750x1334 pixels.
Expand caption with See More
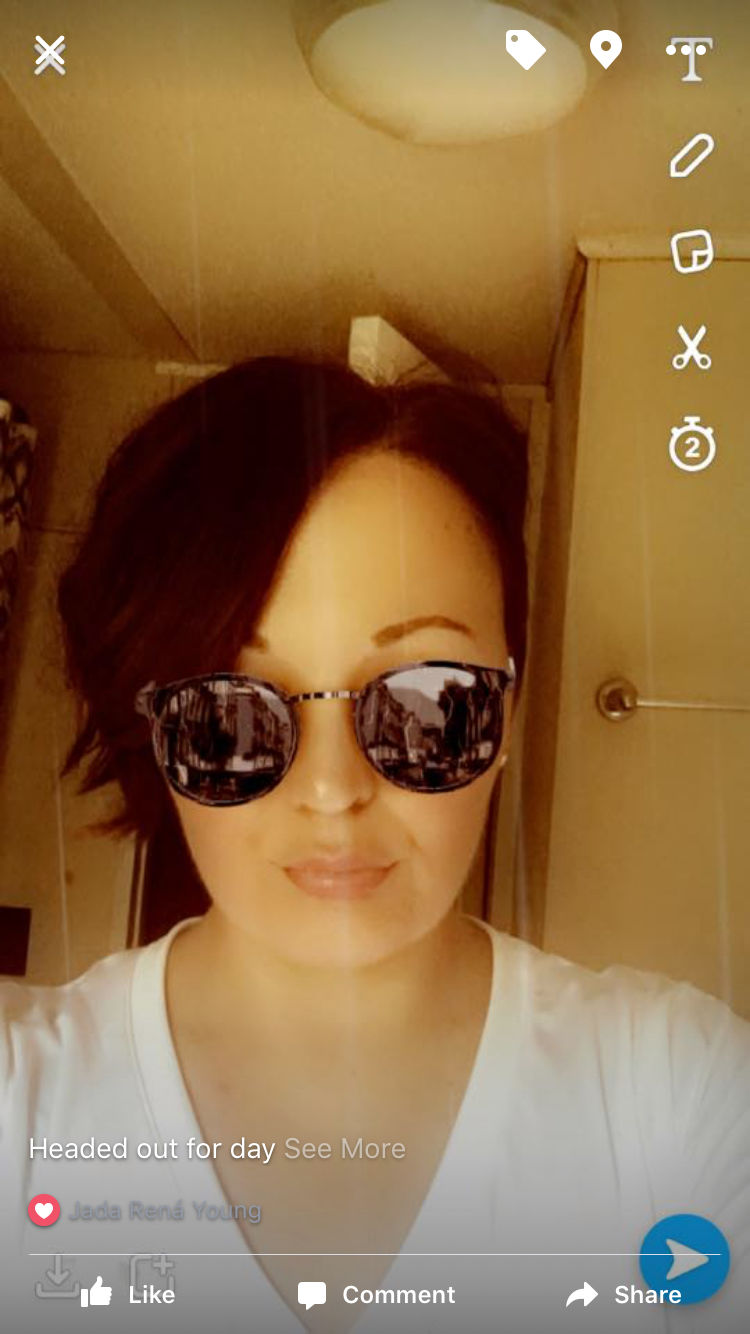coord(344,1148)
